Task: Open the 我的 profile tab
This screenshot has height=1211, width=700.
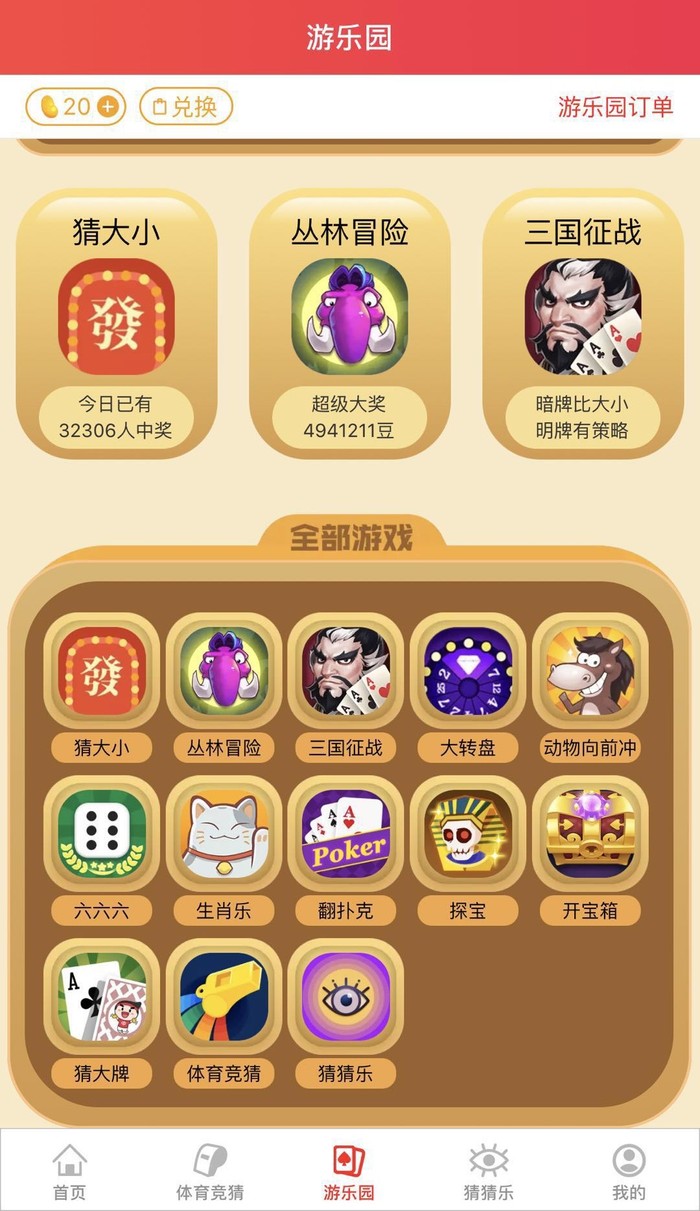Action: pyautogui.click(x=629, y=1172)
